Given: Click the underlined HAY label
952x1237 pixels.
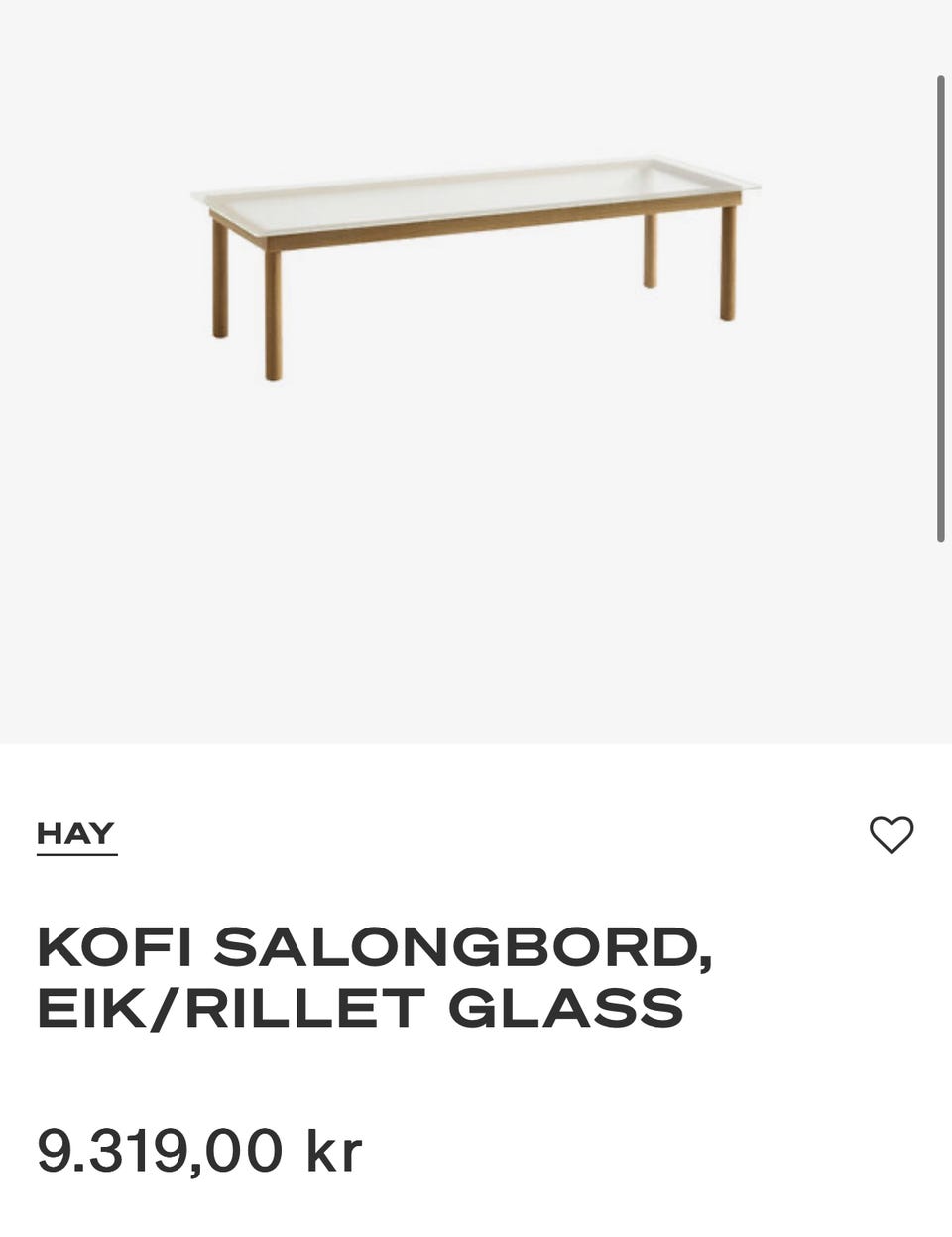Looking at the screenshot, I should (x=75, y=834).
